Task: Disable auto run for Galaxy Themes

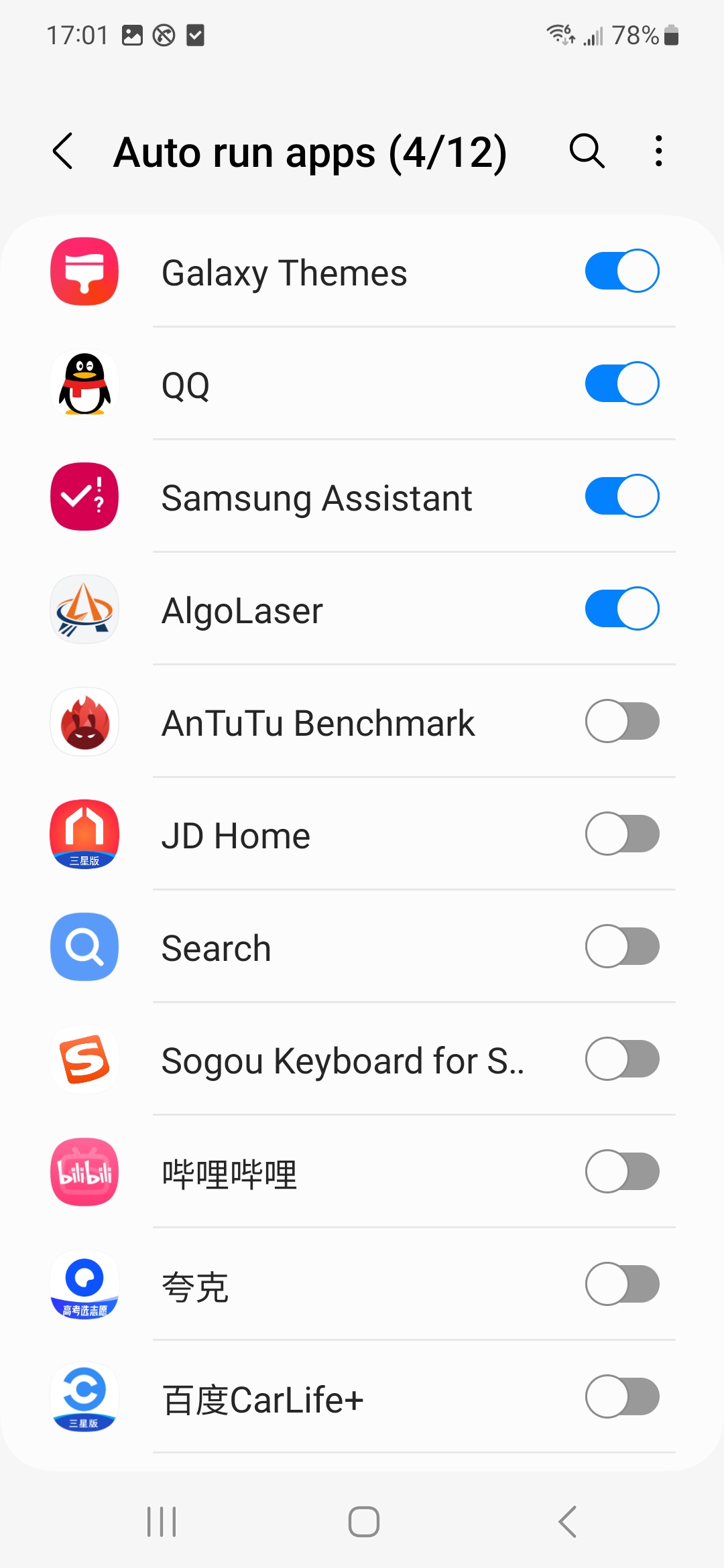Action: 621,271
